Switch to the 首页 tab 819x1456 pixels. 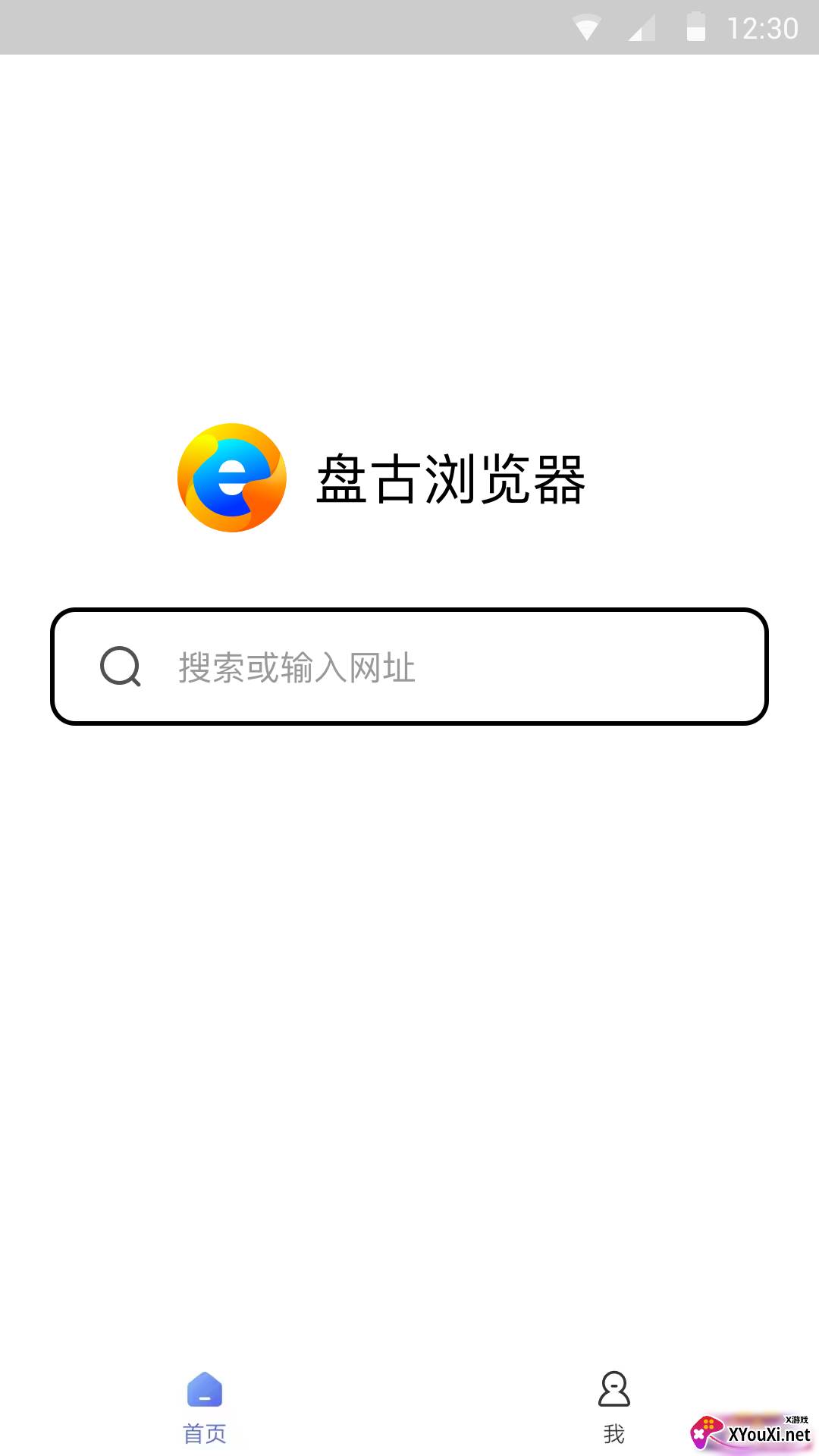pyautogui.click(x=205, y=1407)
